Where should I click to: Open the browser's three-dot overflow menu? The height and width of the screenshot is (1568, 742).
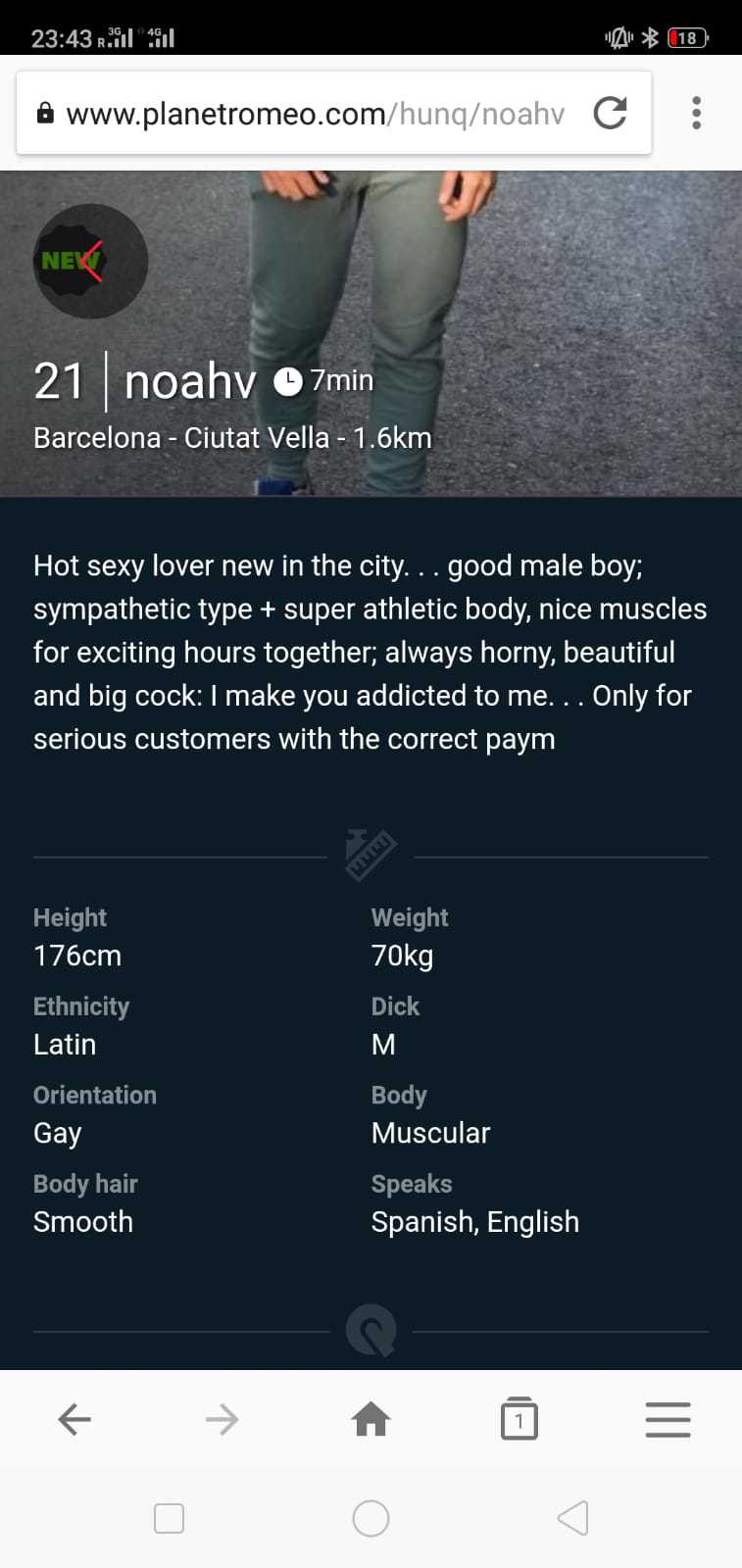point(696,114)
